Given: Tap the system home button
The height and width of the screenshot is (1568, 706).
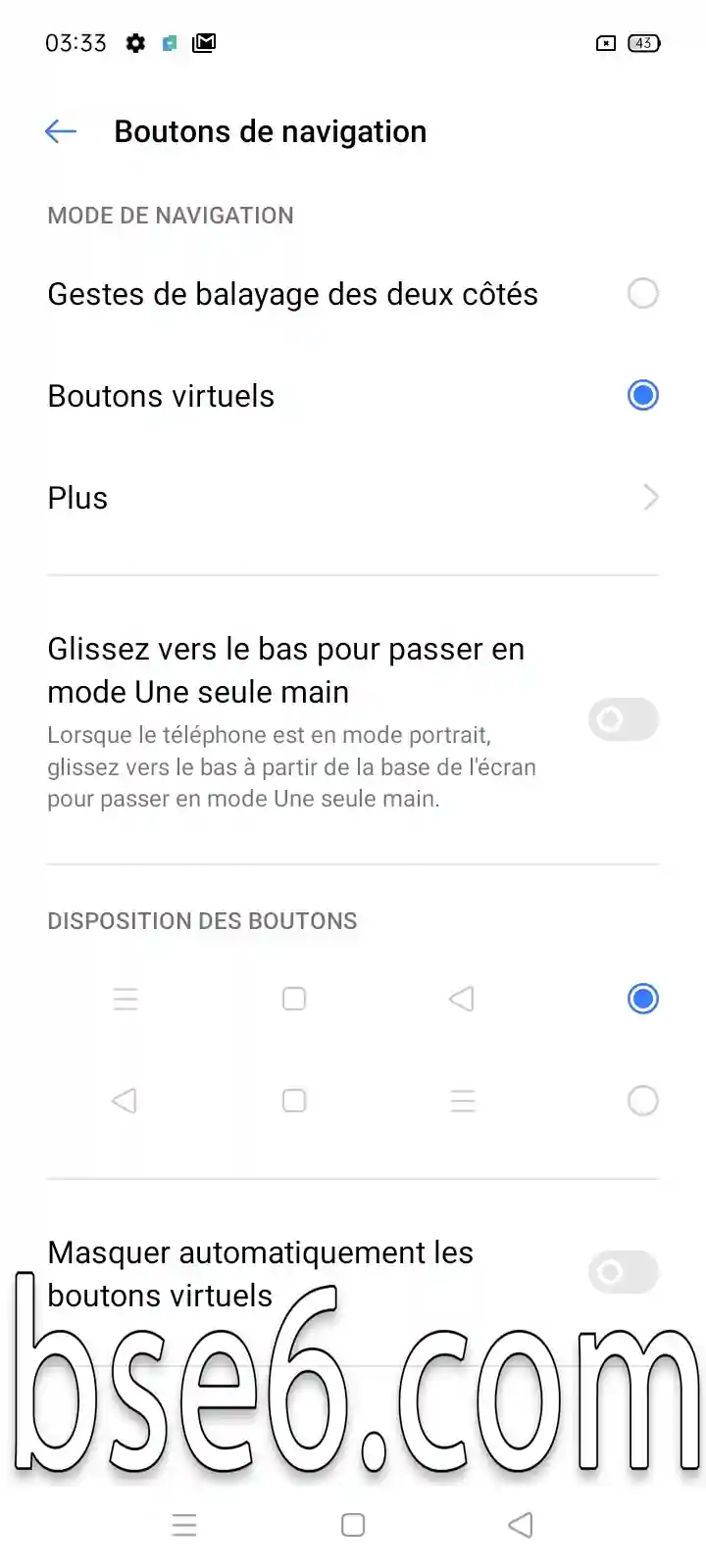Looking at the screenshot, I should coord(353,1525).
